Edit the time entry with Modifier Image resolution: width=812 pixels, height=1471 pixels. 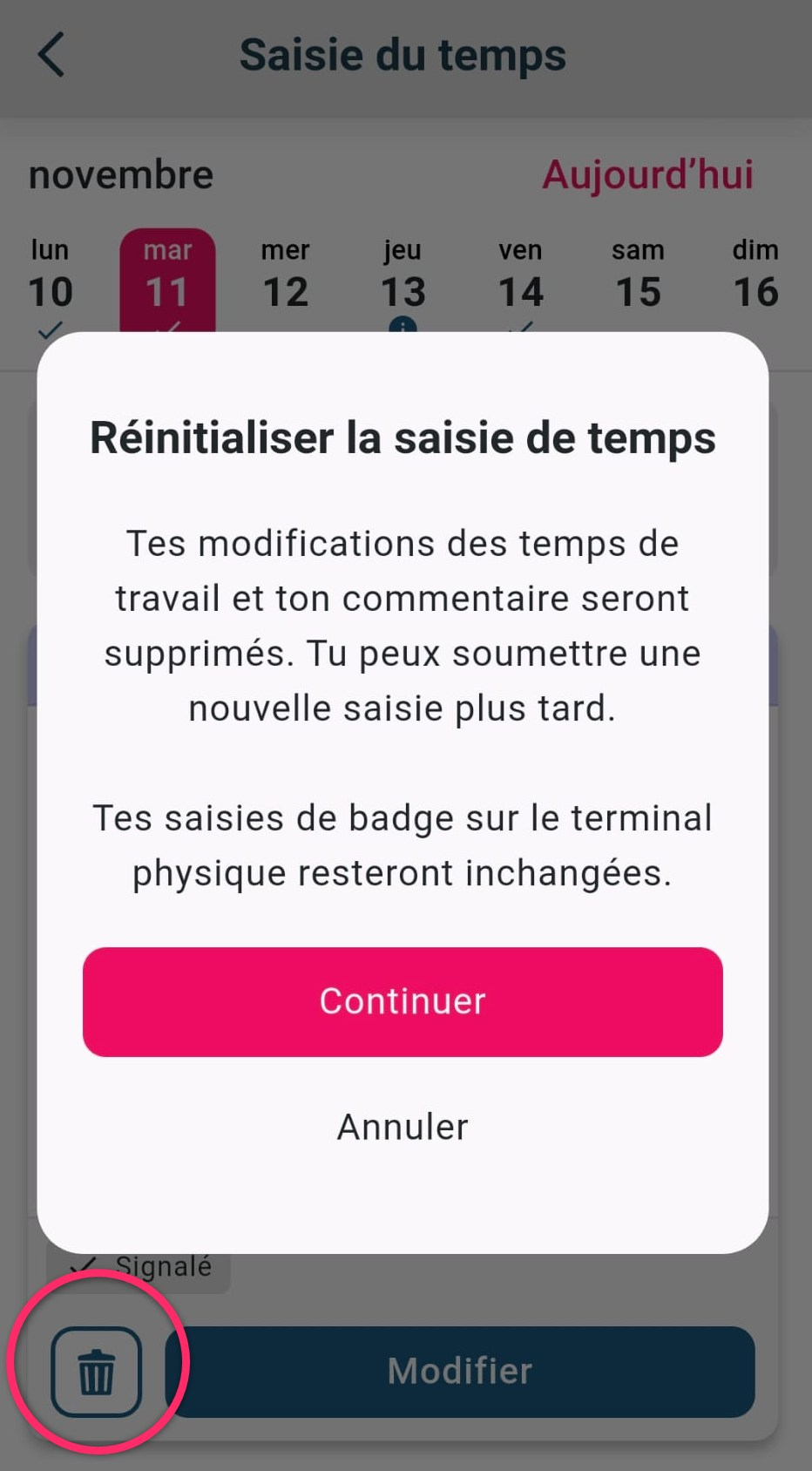tap(460, 1372)
